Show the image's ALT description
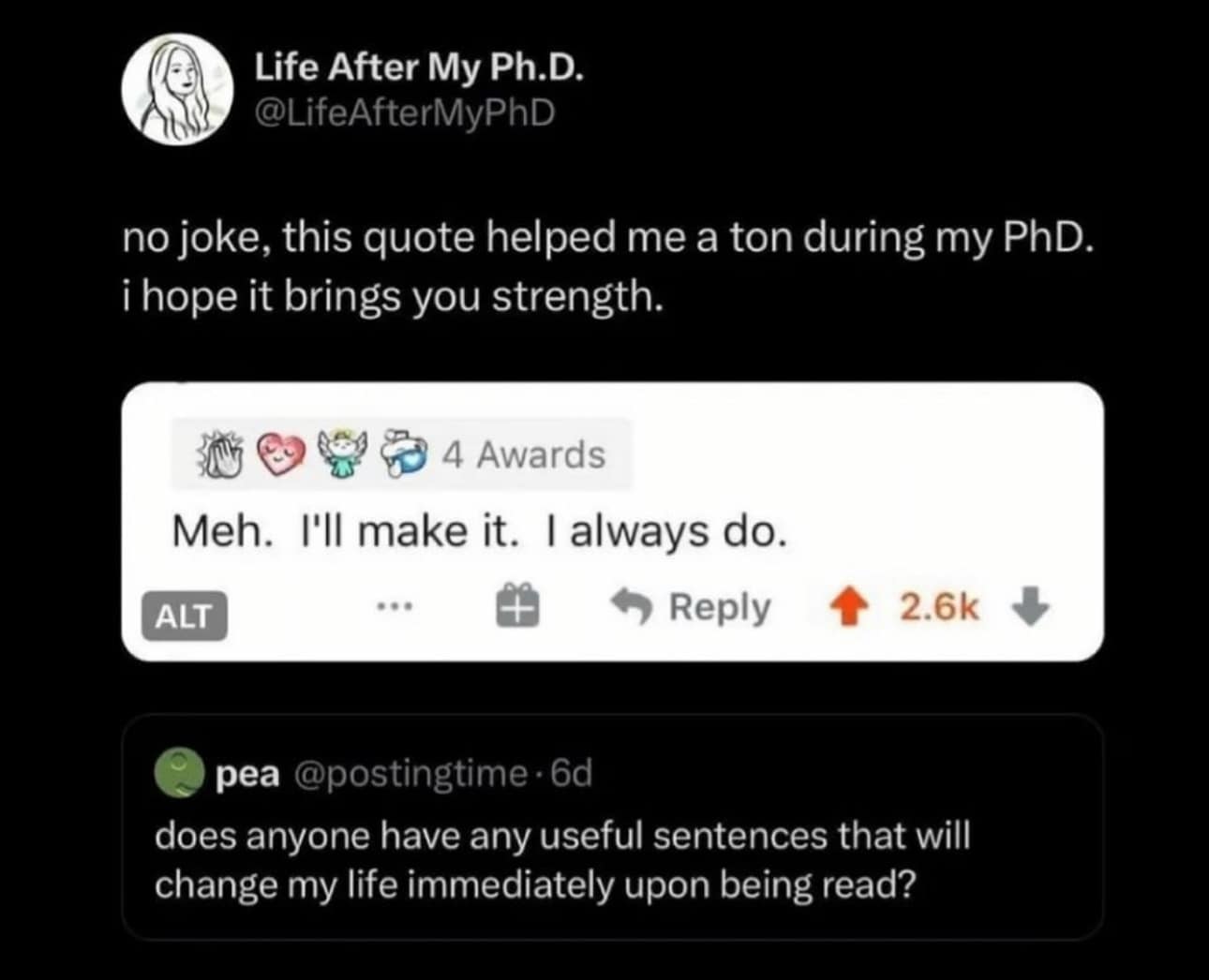 pos(185,616)
